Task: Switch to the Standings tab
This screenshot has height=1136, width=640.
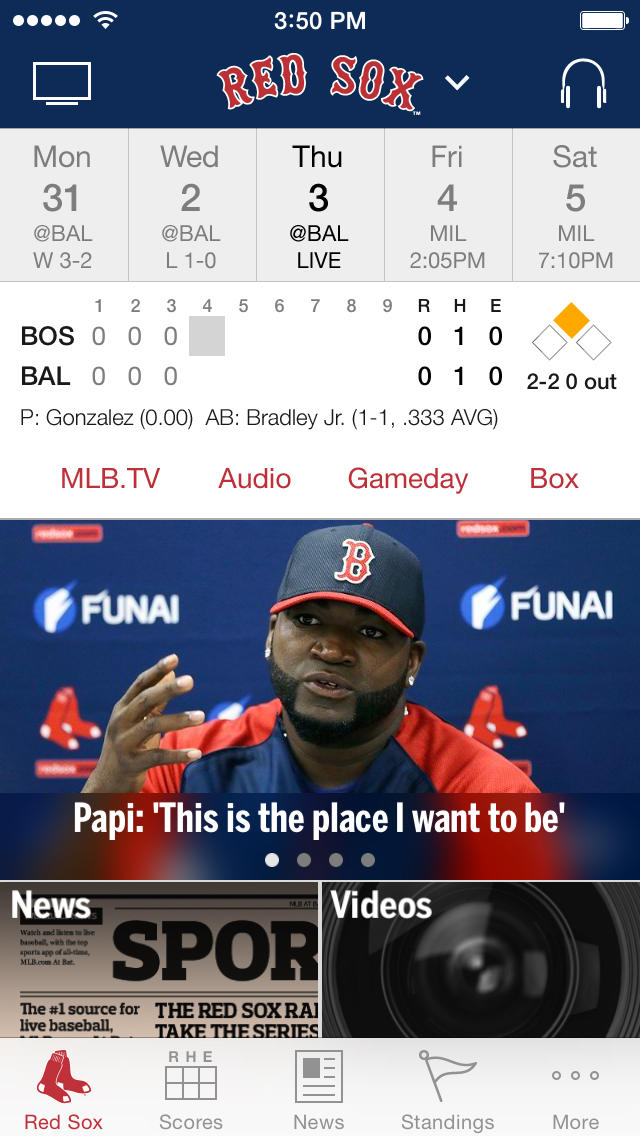Action: pyautogui.click(x=447, y=1090)
